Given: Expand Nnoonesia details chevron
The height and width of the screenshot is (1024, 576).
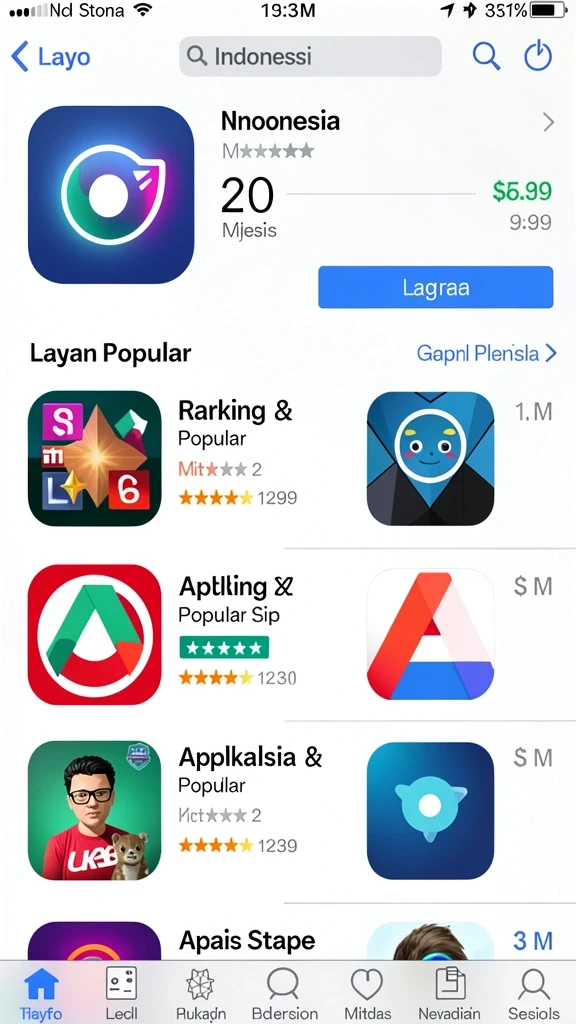Looking at the screenshot, I should pyautogui.click(x=549, y=122).
